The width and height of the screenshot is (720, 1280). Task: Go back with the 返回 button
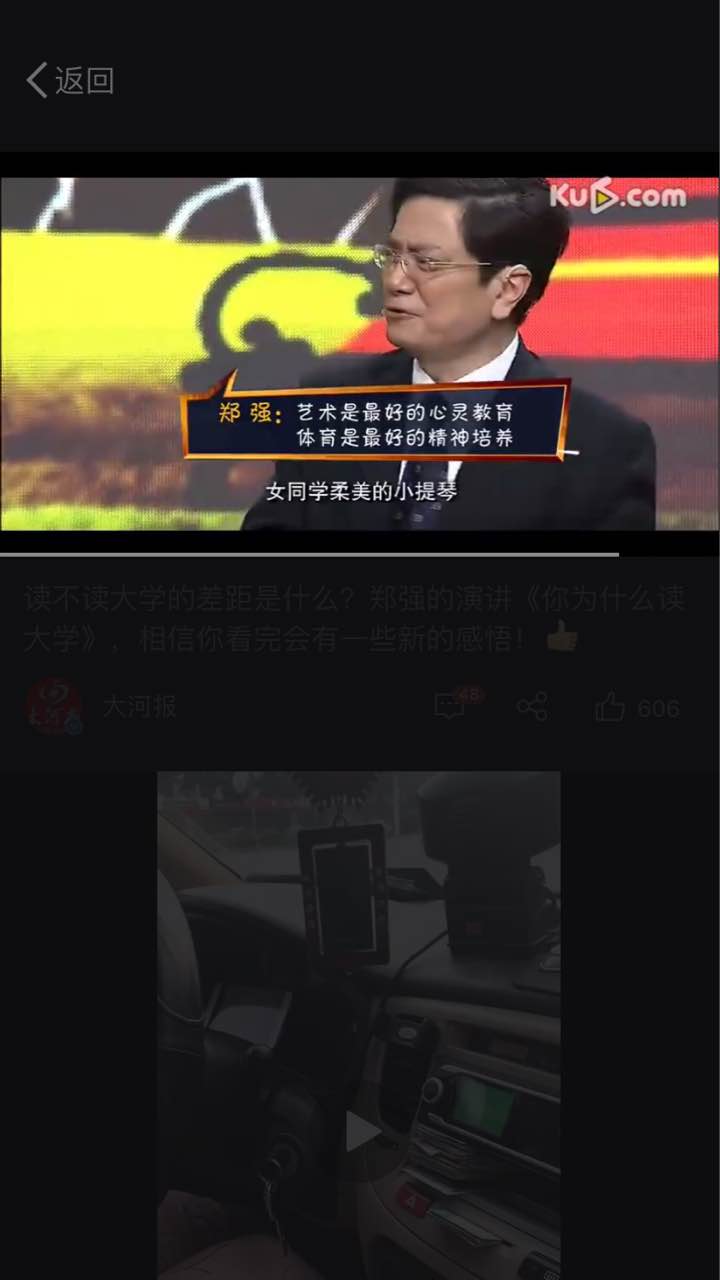(x=70, y=80)
